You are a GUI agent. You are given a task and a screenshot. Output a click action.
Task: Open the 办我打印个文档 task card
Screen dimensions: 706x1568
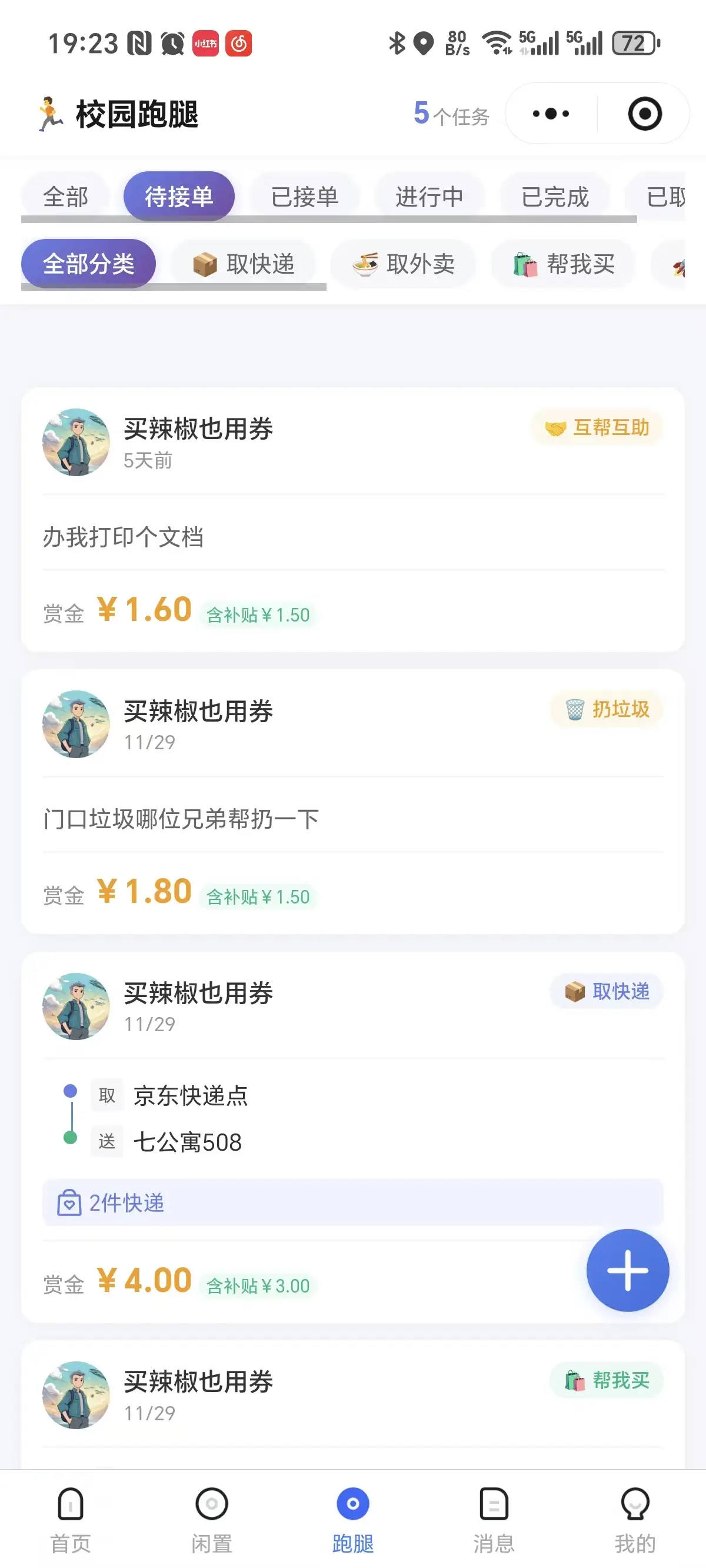coord(352,536)
